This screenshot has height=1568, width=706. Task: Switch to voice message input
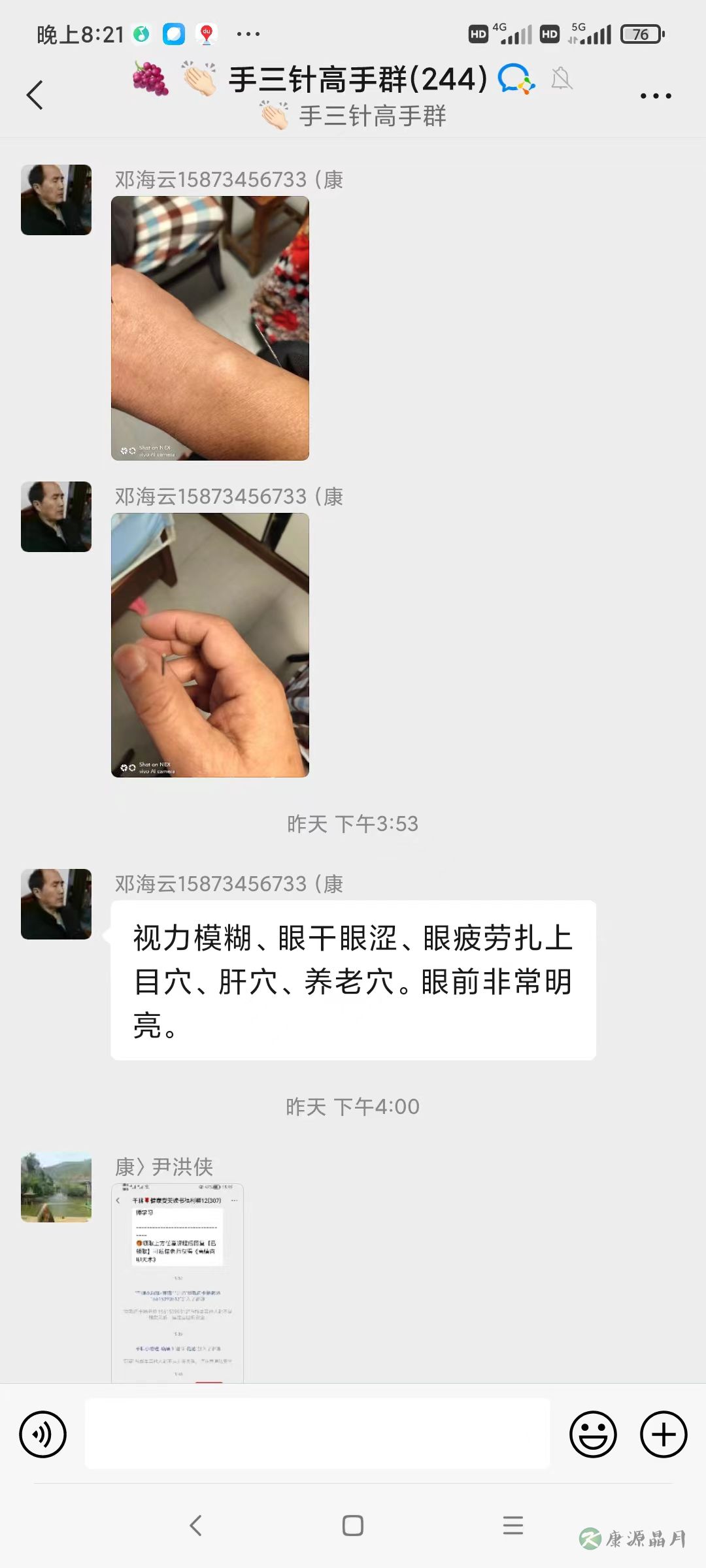[43, 1434]
